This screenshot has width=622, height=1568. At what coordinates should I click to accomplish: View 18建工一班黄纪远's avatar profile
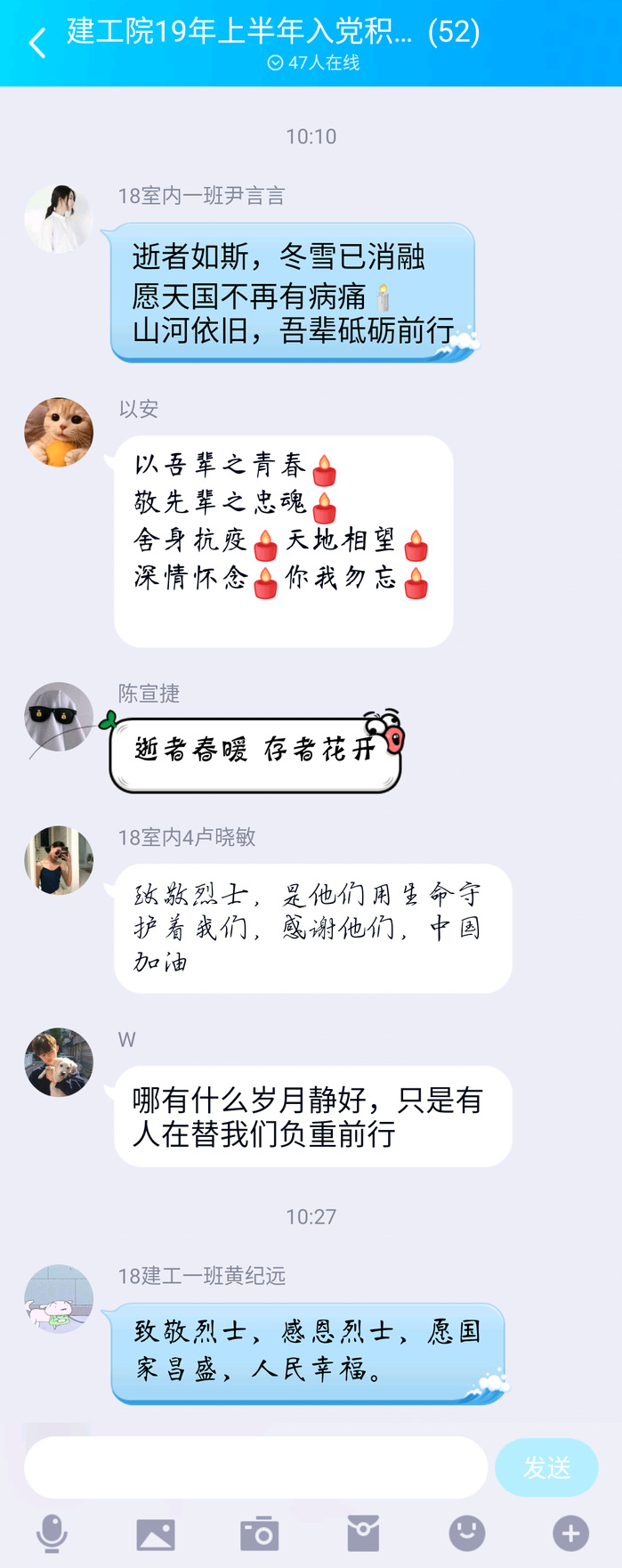59,1298
